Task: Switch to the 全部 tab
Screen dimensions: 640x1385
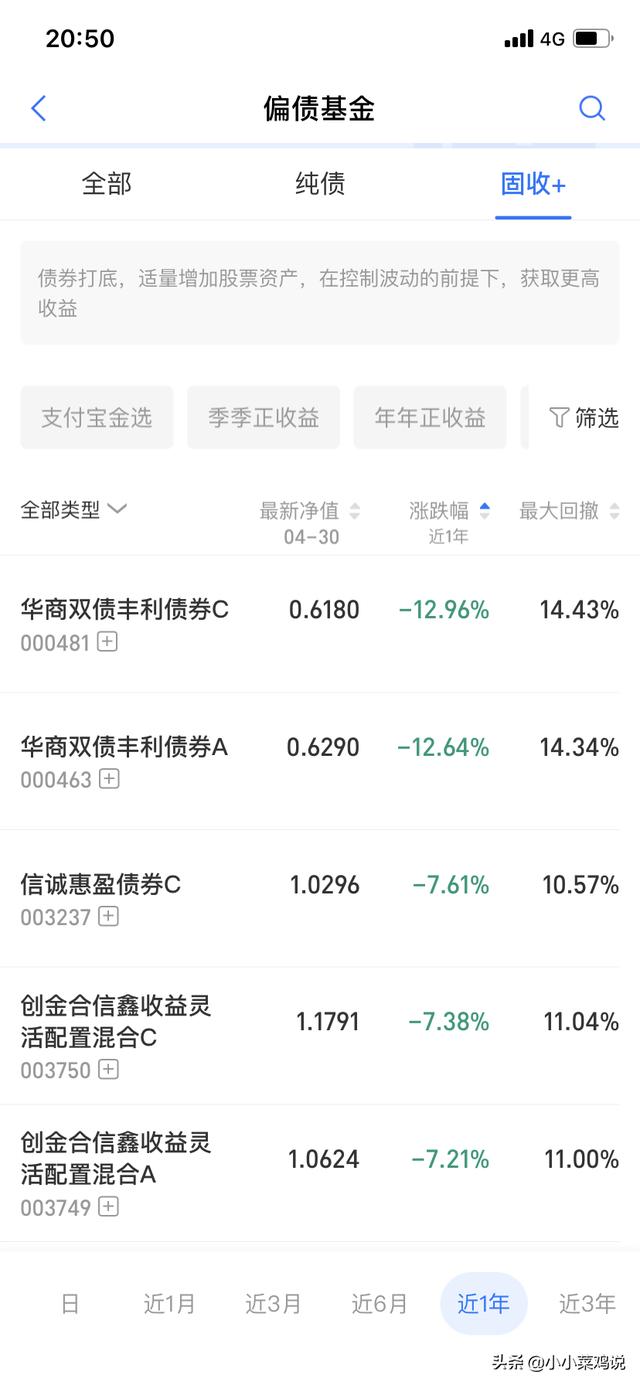Action: (106, 184)
